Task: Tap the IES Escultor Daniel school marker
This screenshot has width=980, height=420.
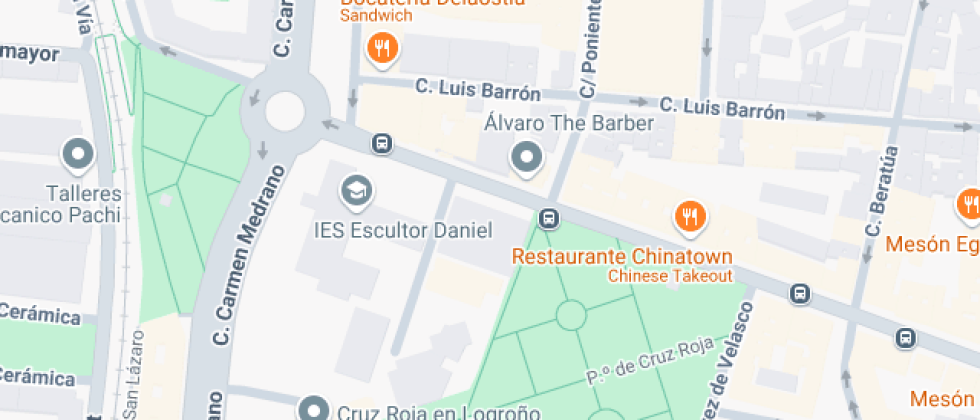Action: 354,189
